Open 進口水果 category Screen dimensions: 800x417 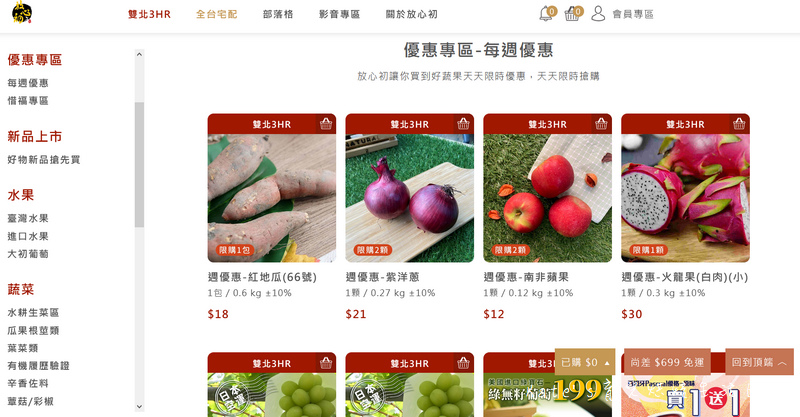coord(28,236)
